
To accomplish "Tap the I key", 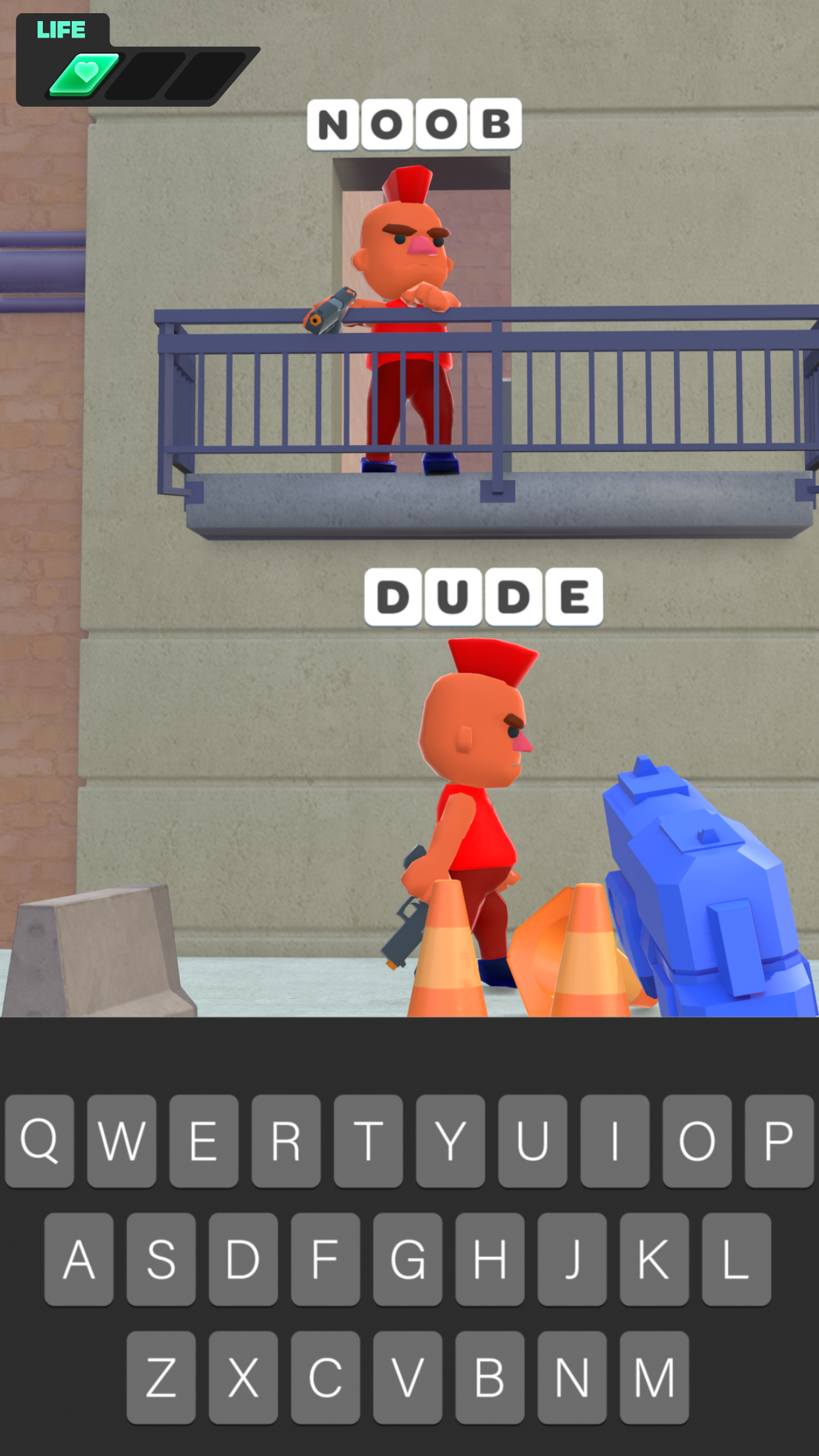I will [x=615, y=1141].
